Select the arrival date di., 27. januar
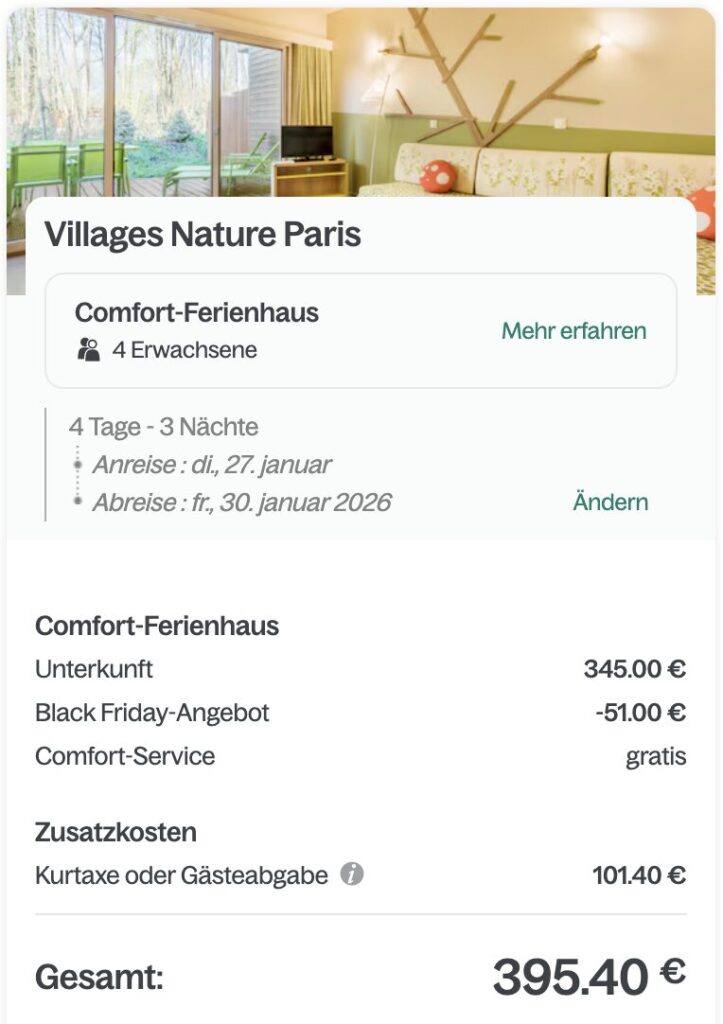This screenshot has height=1024, width=723. click(212, 464)
